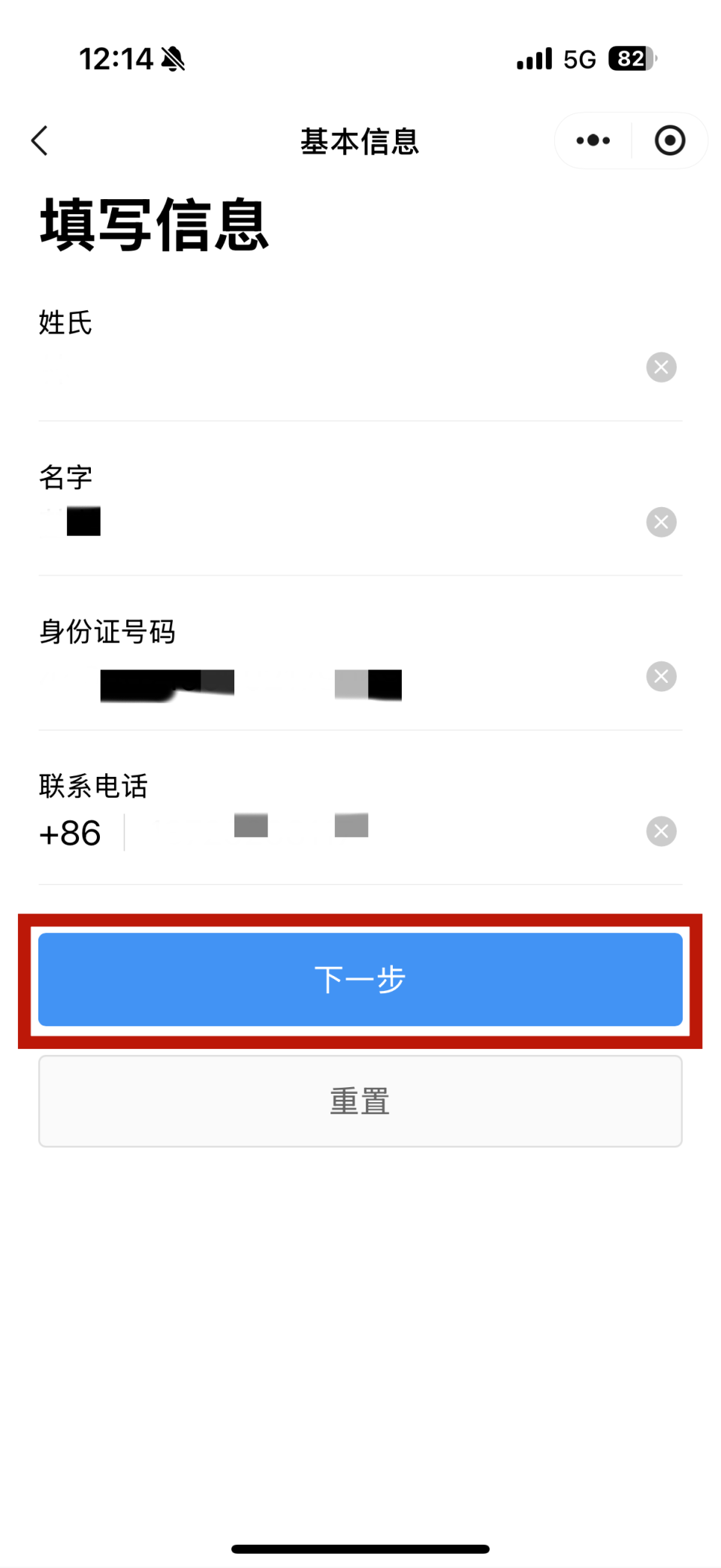
Task: Edit the 身份证号码 field
Action: pyautogui.click(x=338, y=677)
